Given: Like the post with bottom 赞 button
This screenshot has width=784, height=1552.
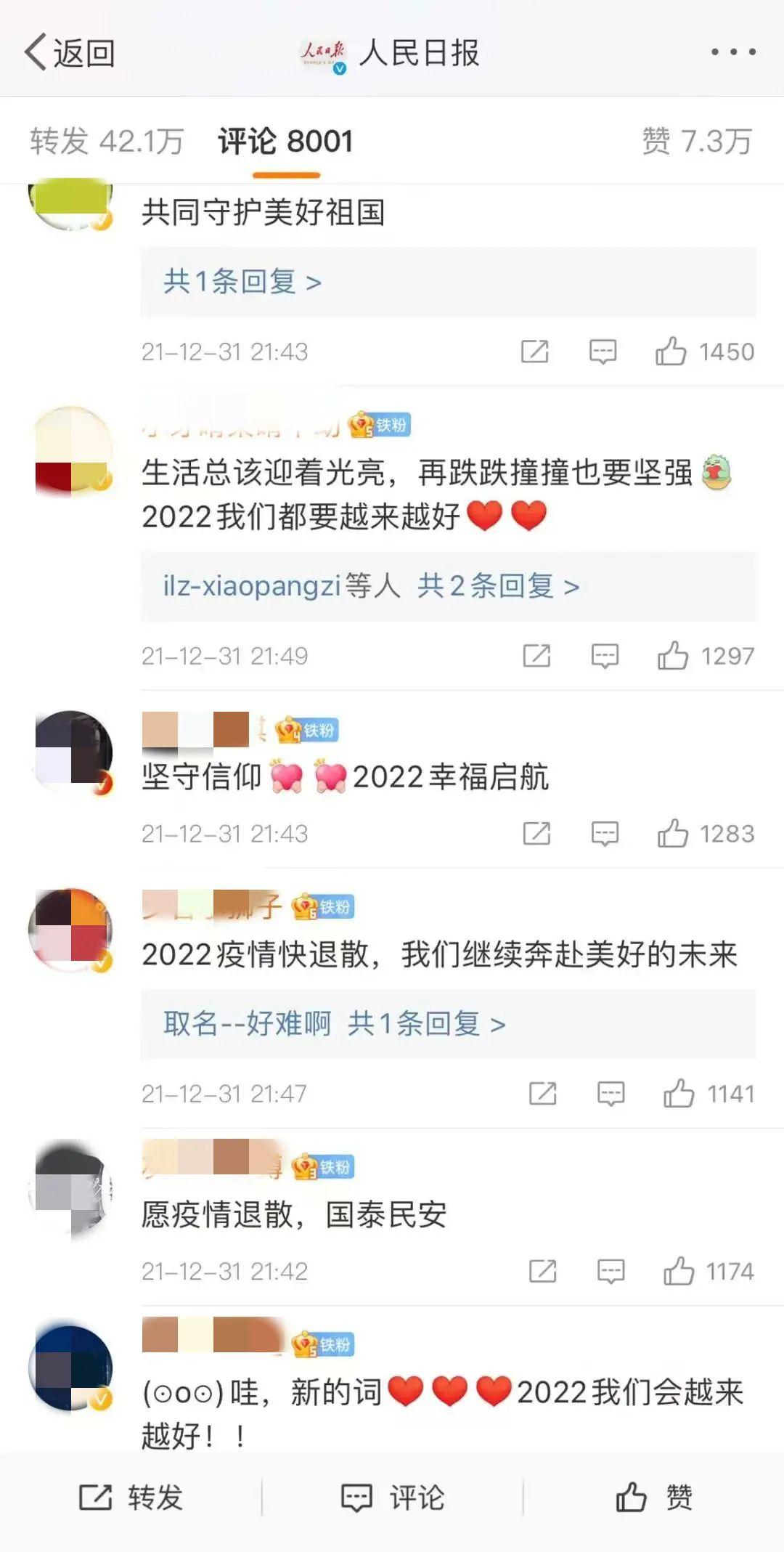Looking at the screenshot, I should pyautogui.click(x=653, y=1498).
